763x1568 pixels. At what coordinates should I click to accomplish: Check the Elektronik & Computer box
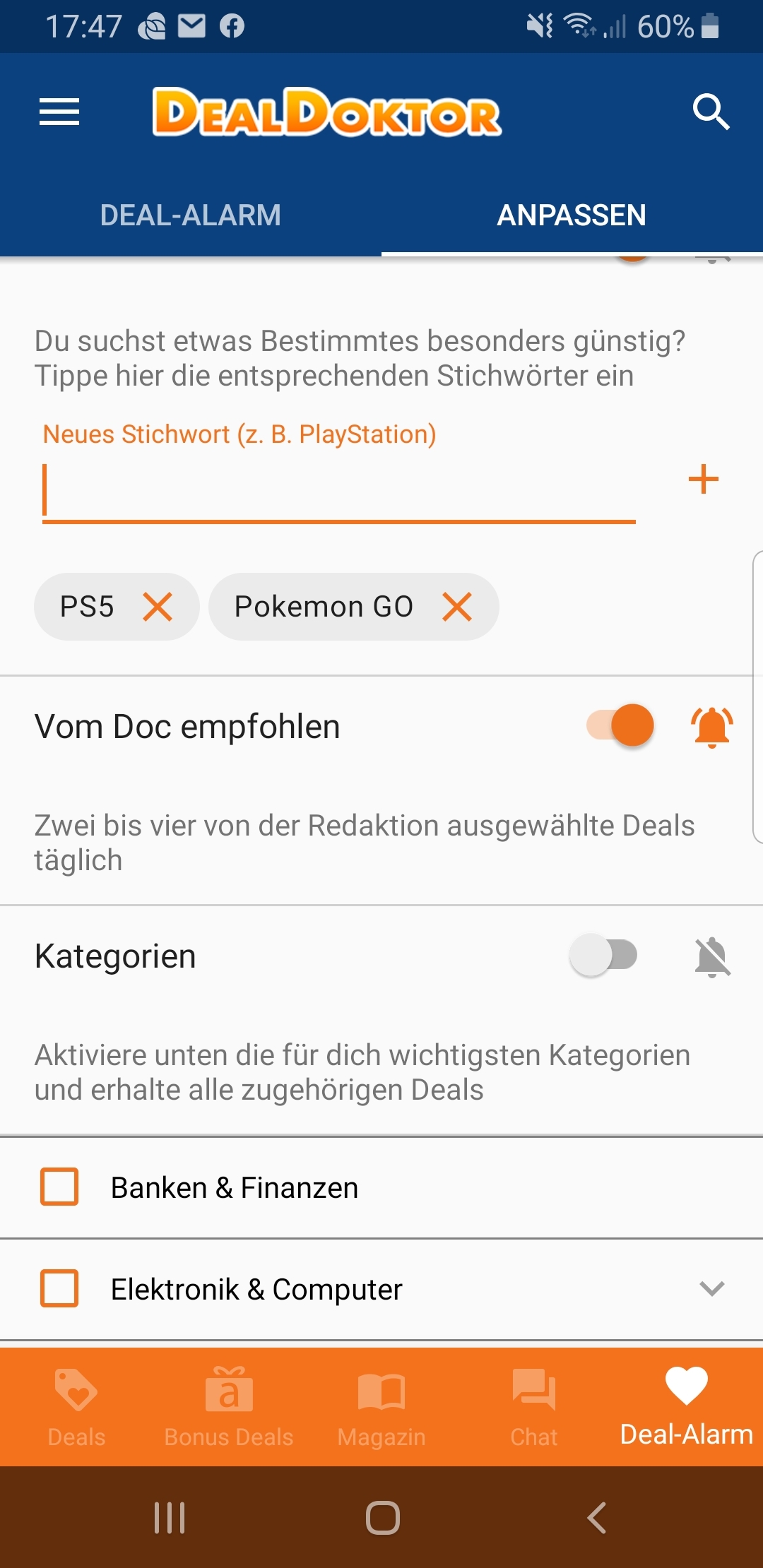point(59,1288)
